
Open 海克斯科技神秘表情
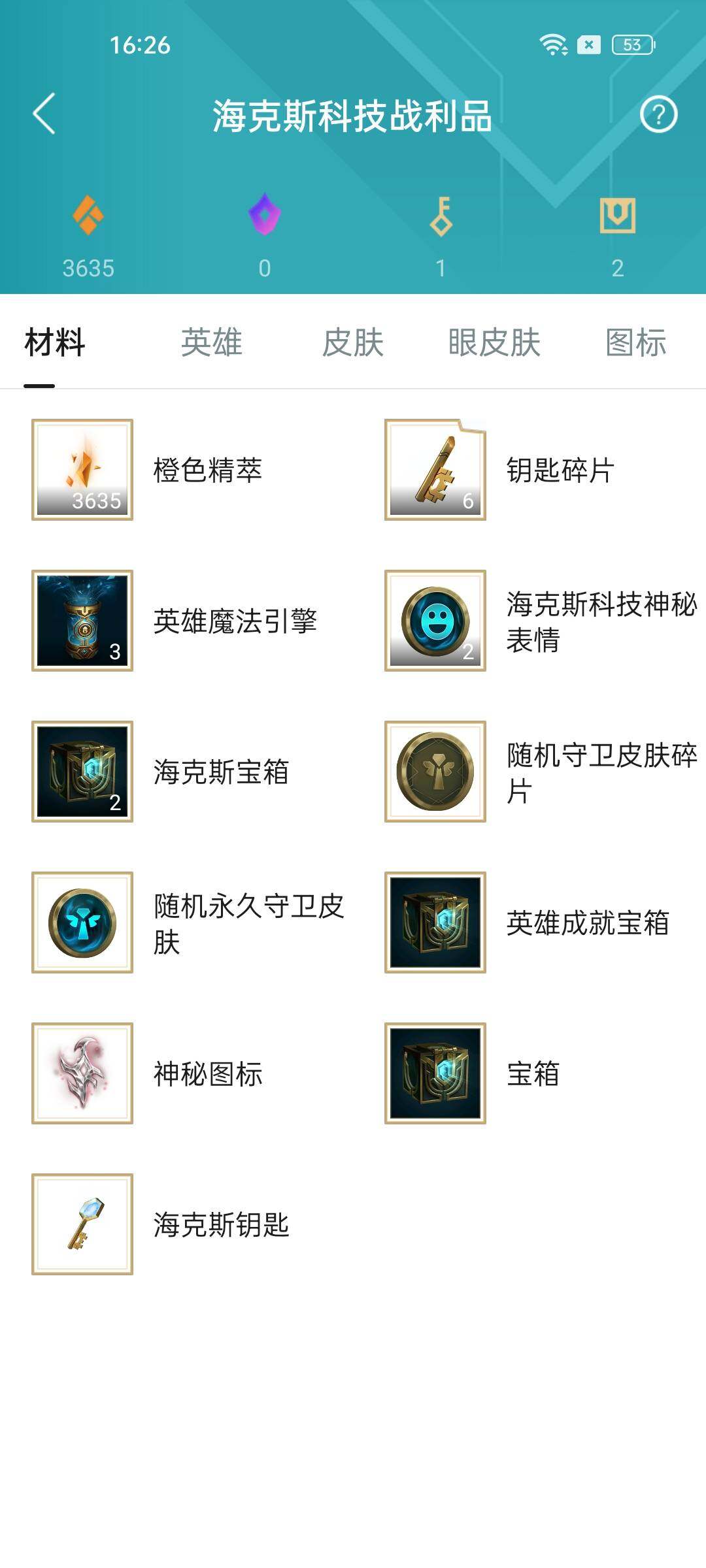[435, 621]
